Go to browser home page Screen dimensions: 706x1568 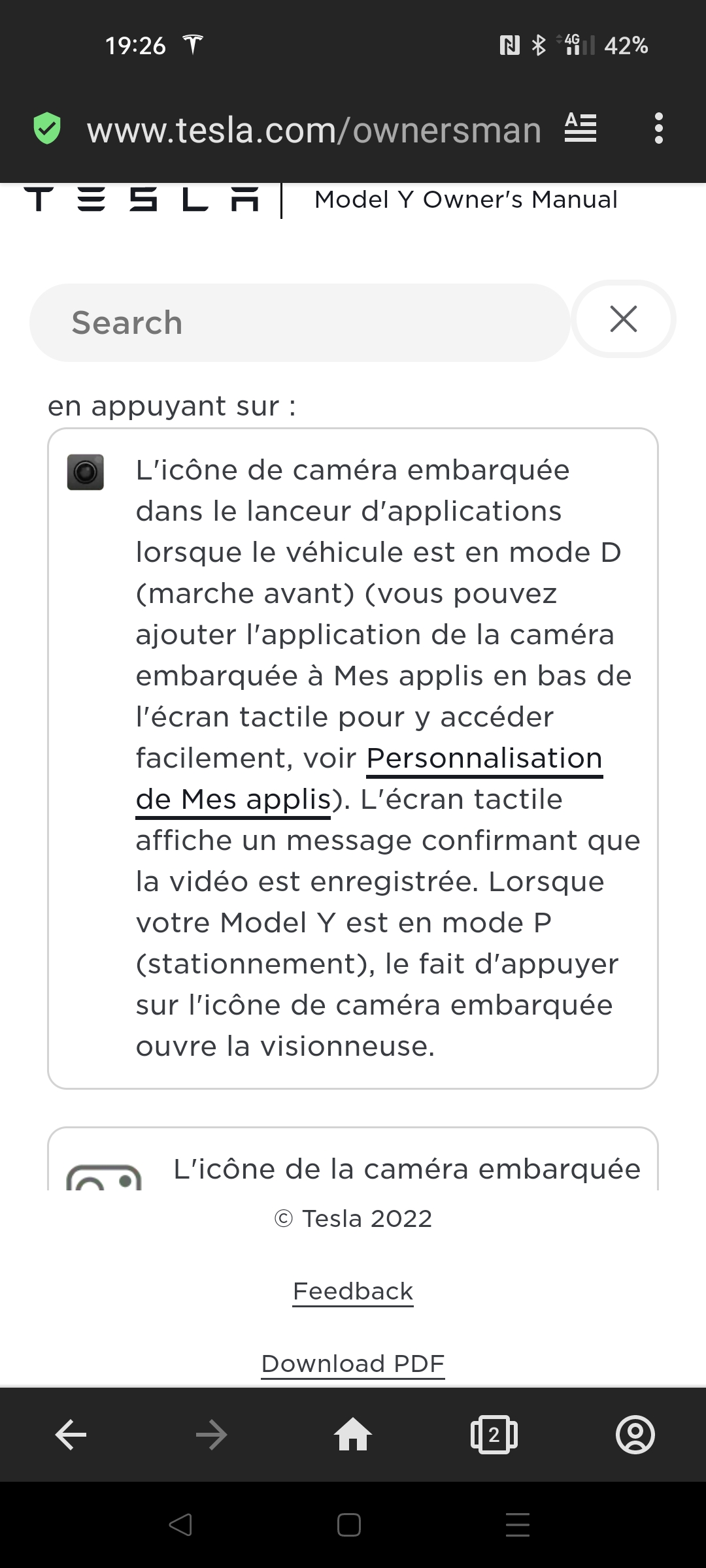[x=353, y=1435]
